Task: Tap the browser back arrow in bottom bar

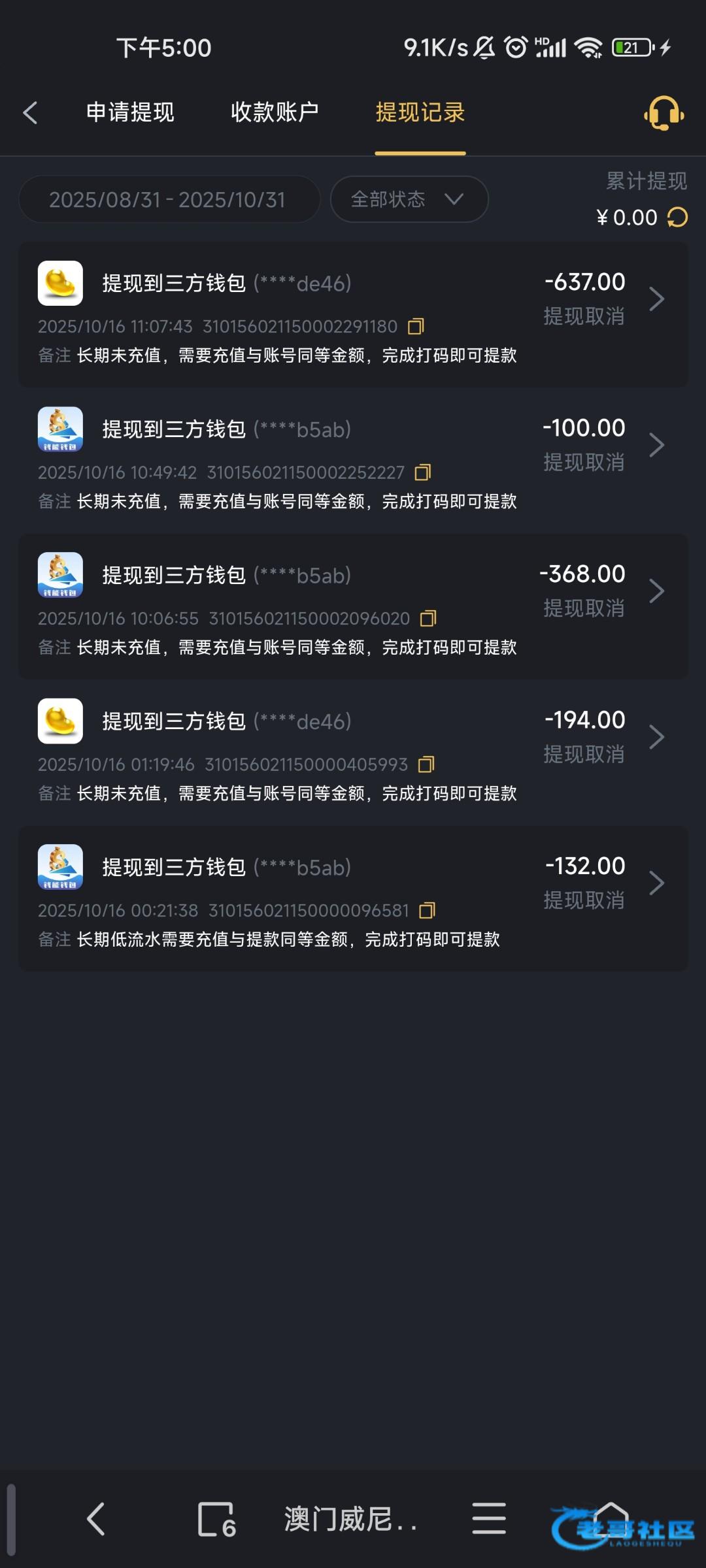Action: pos(96,1518)
